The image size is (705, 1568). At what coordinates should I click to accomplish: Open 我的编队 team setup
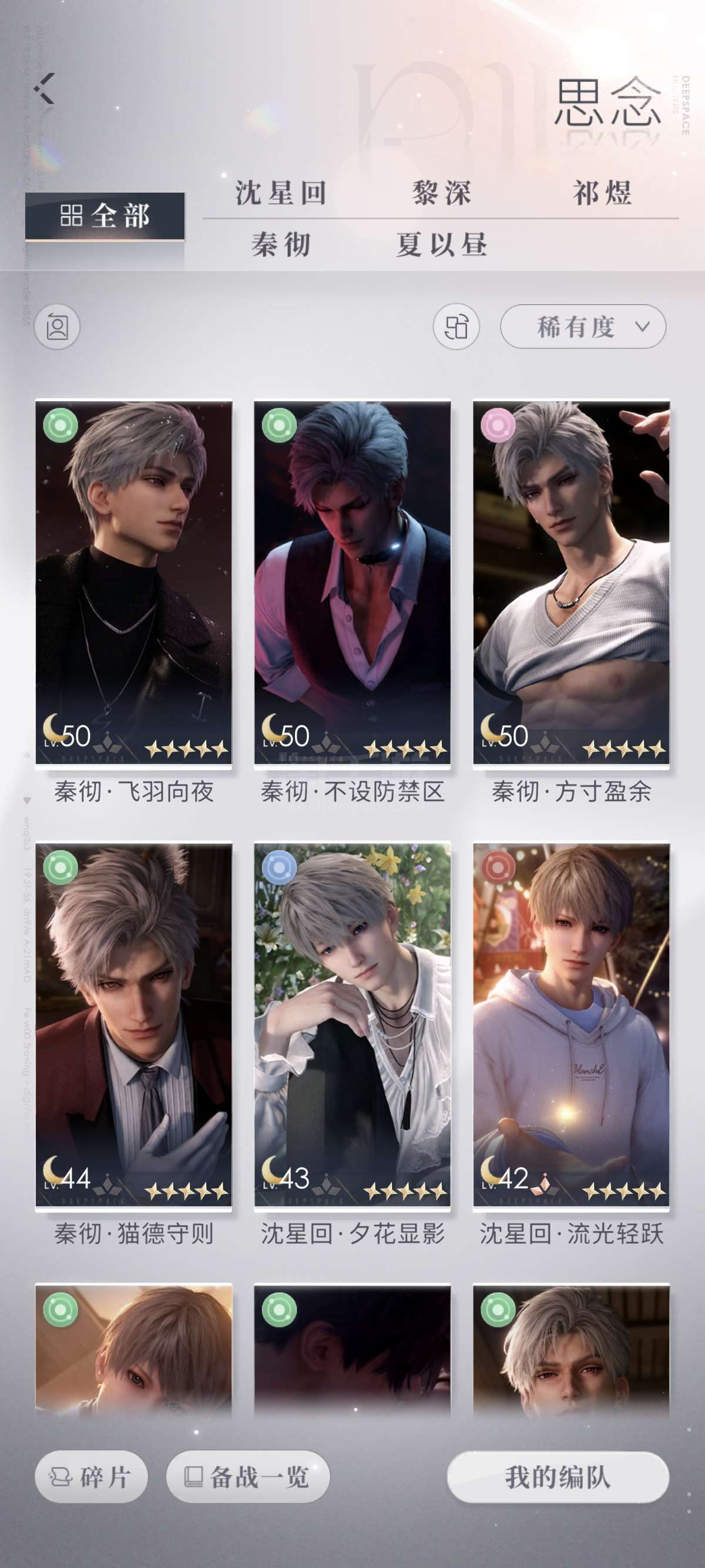coord(558,1477)
